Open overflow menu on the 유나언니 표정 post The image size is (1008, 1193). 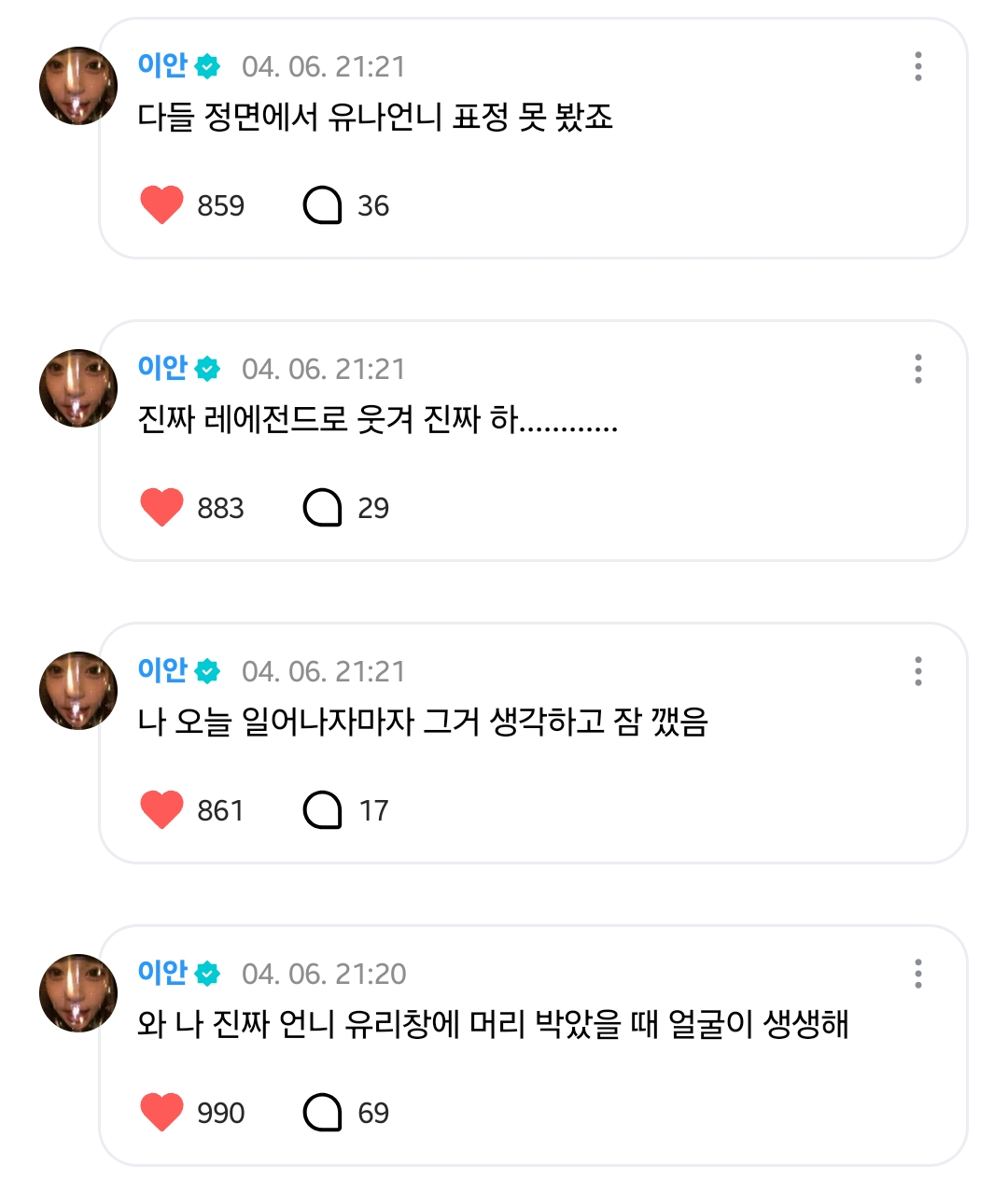pyautogui.click(x=918, y=66)
